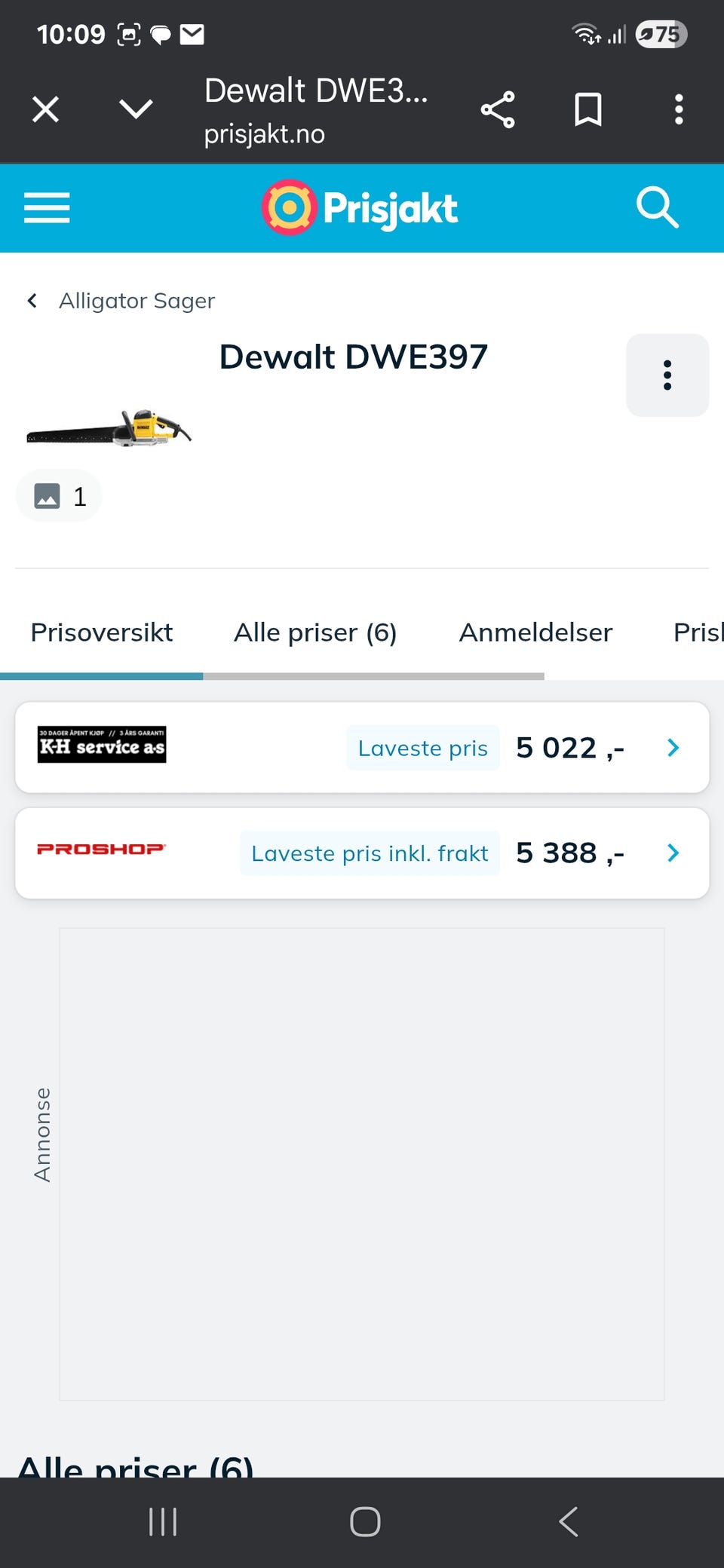Open the Alle priser (6) tab
The width and height of the screenshot is (724, 1568).
pos(315,632)
